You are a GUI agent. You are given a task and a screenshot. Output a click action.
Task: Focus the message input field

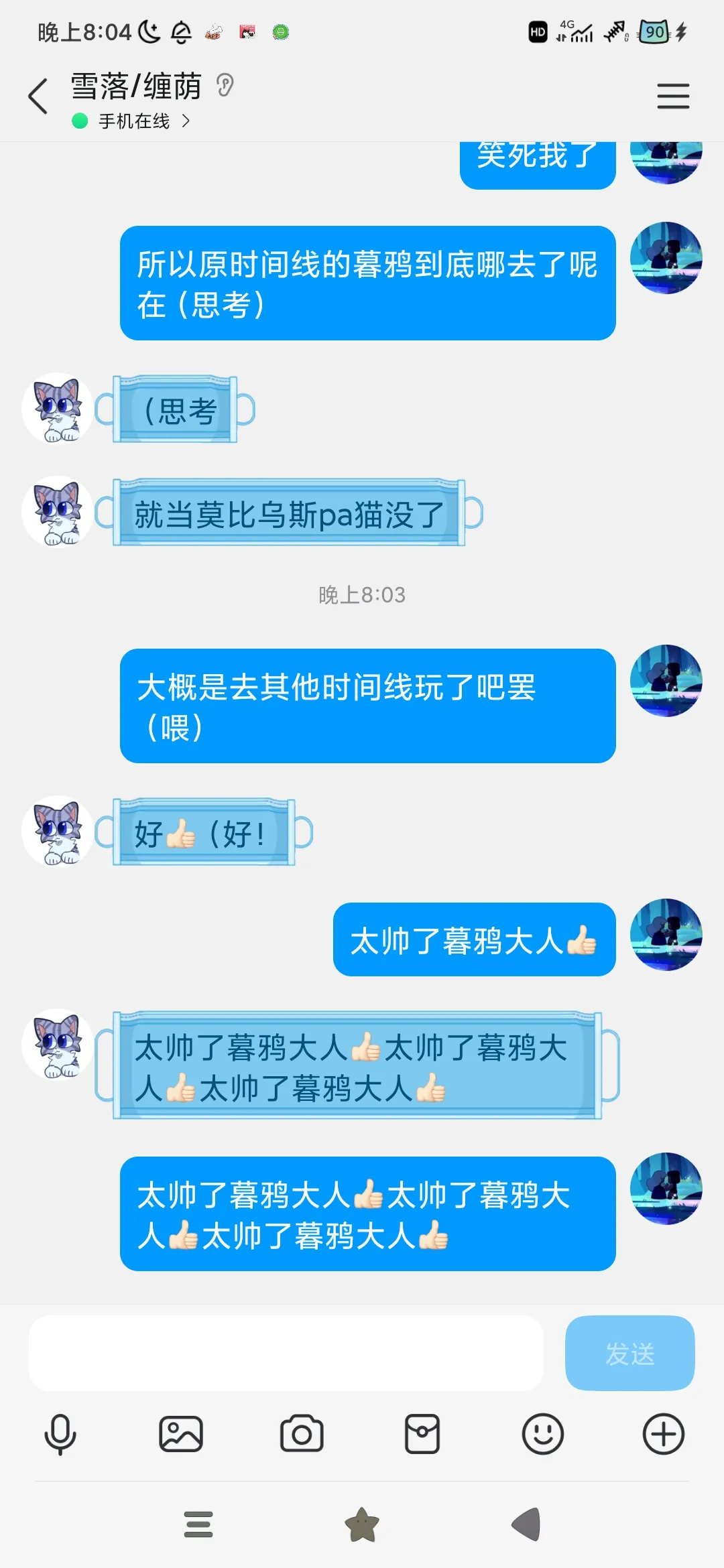point(286,1353)
